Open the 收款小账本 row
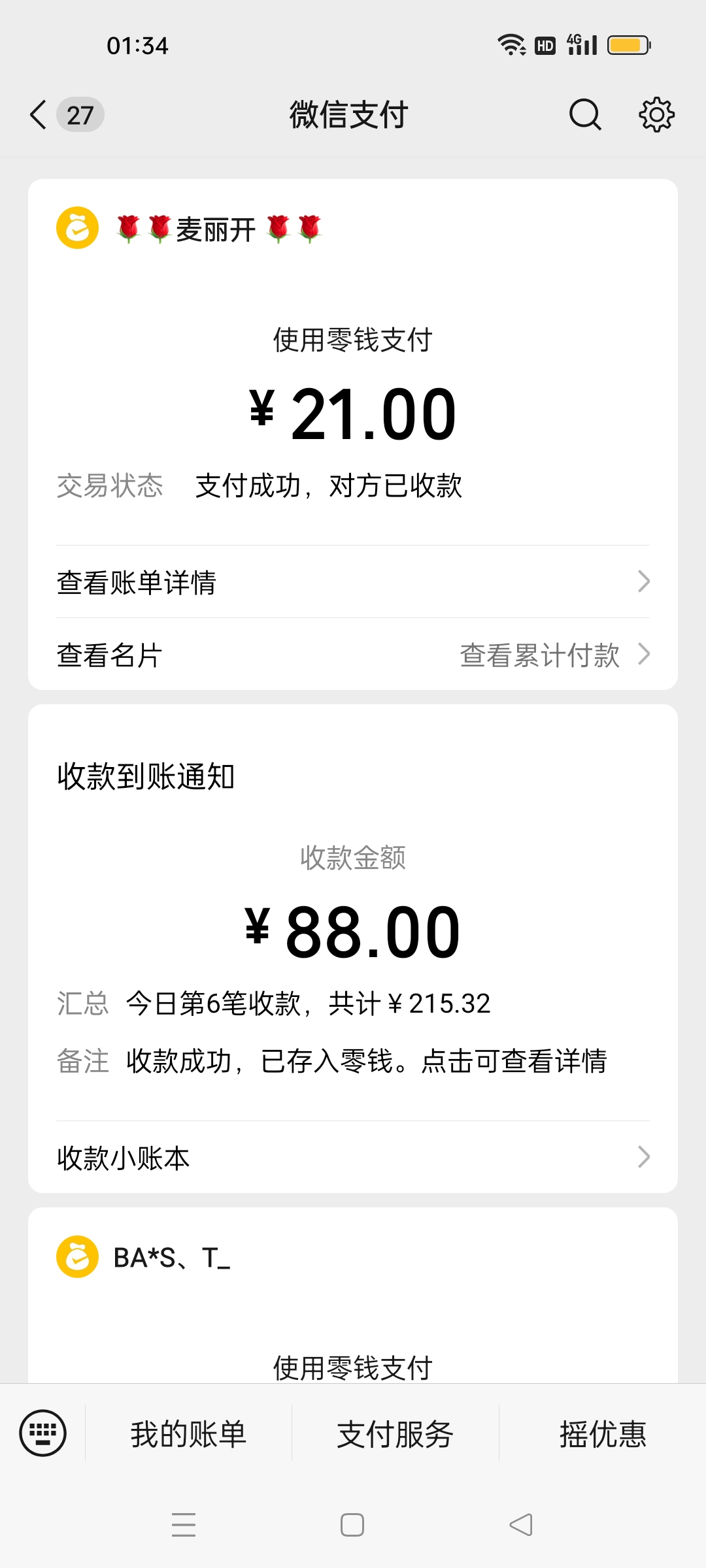 tap(353, 1158)
